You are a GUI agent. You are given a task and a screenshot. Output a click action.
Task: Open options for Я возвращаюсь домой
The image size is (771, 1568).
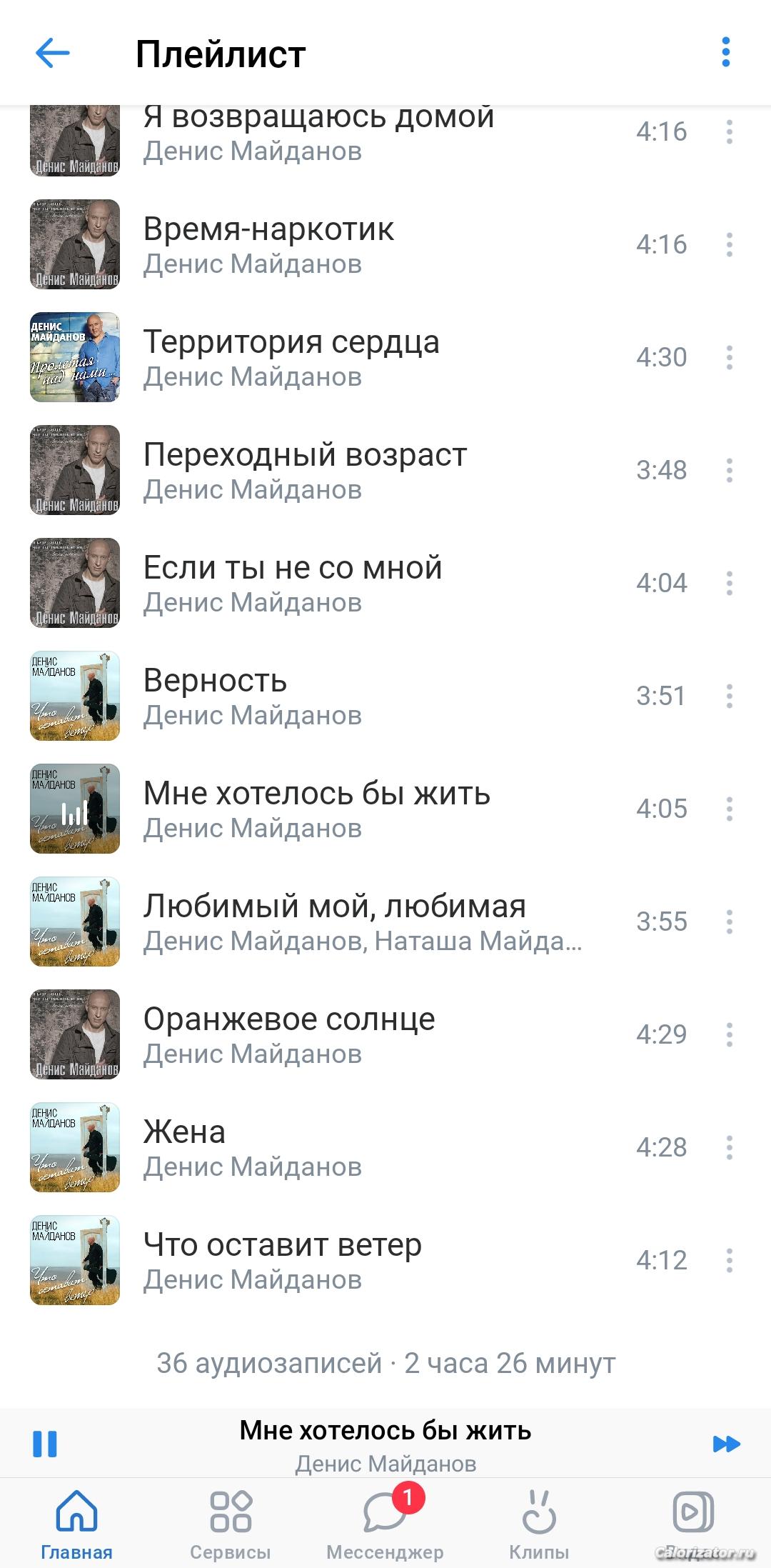pos(729,131)
